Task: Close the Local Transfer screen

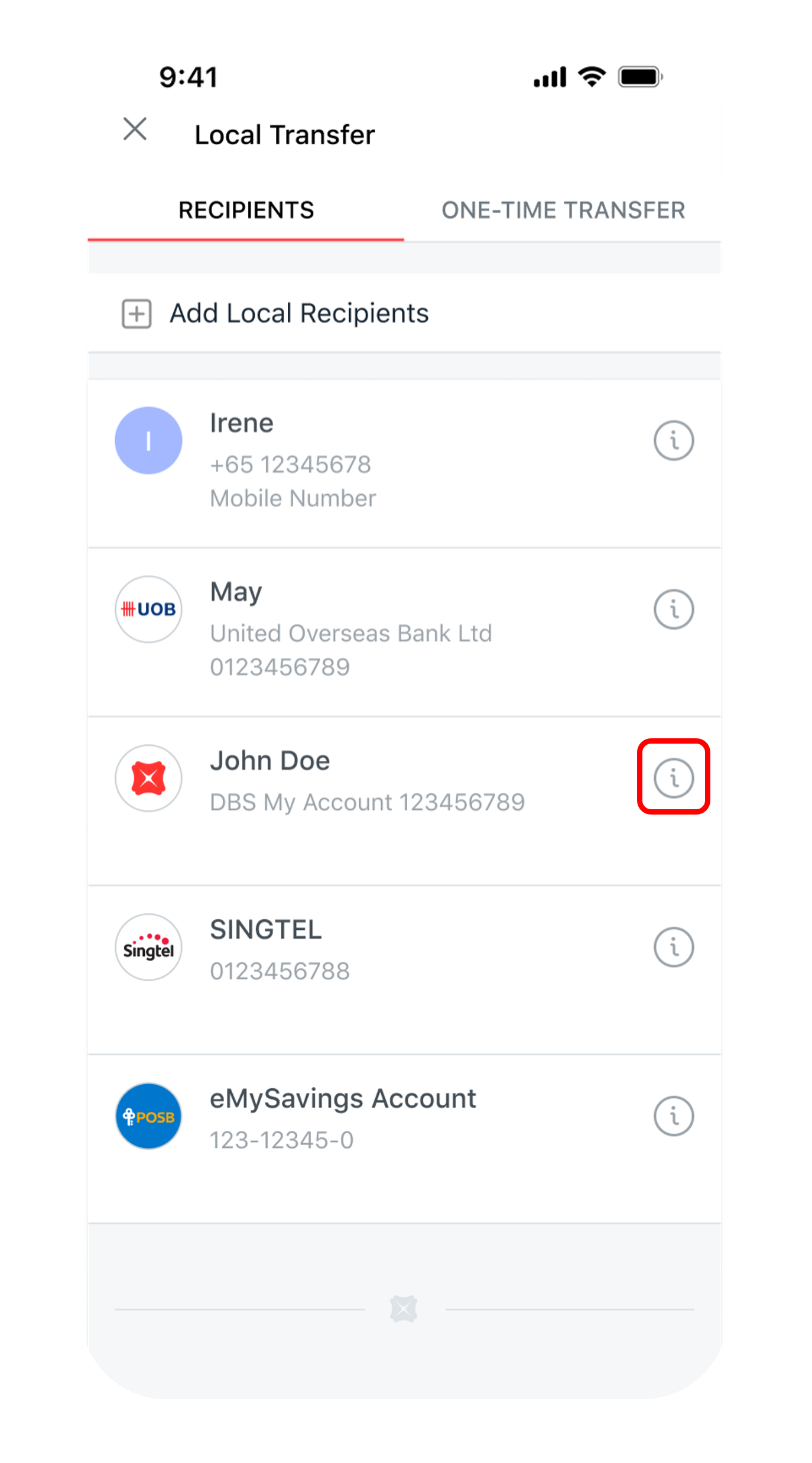Action: click(135, 129)
